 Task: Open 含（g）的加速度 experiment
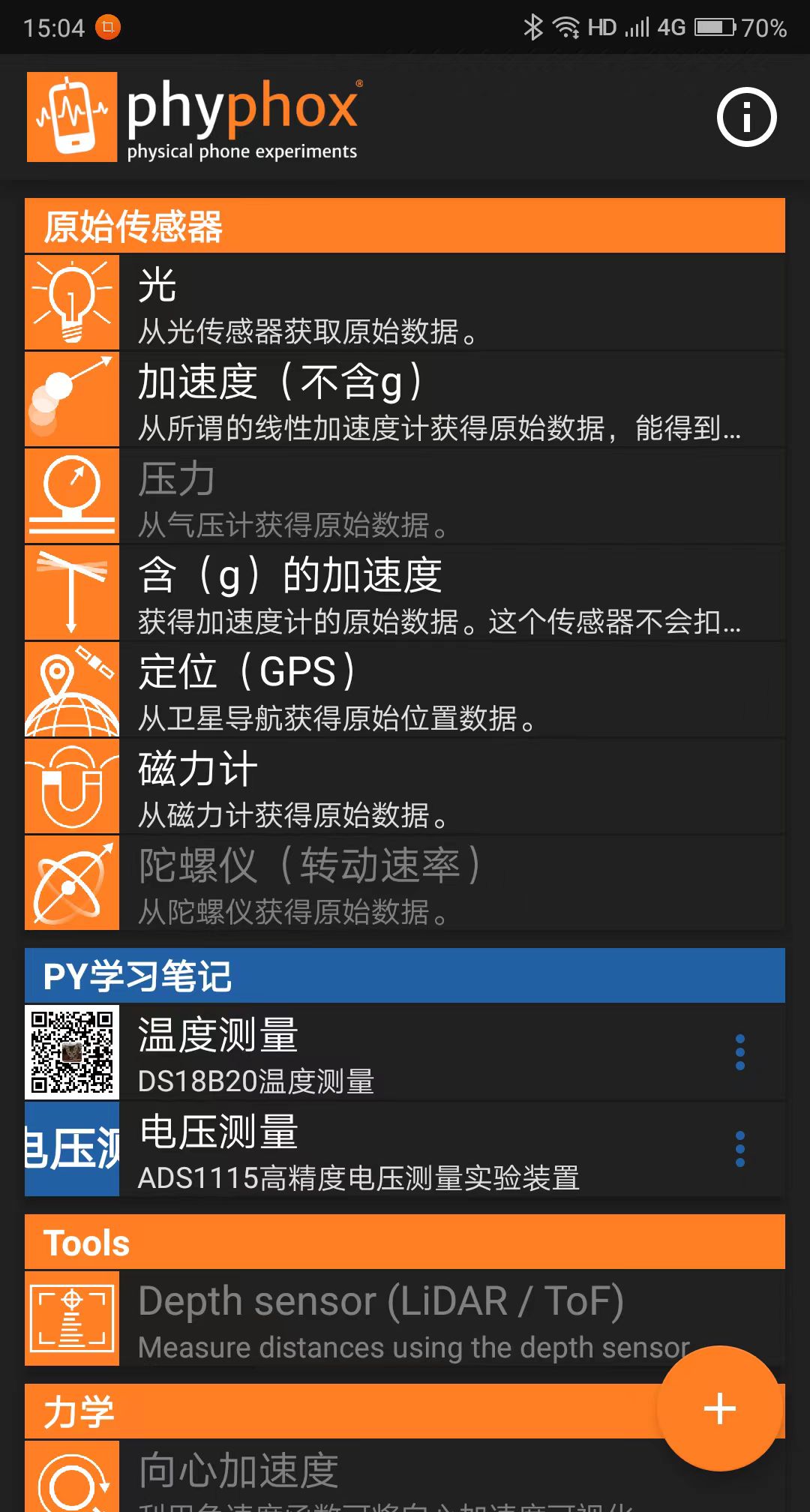405,593
